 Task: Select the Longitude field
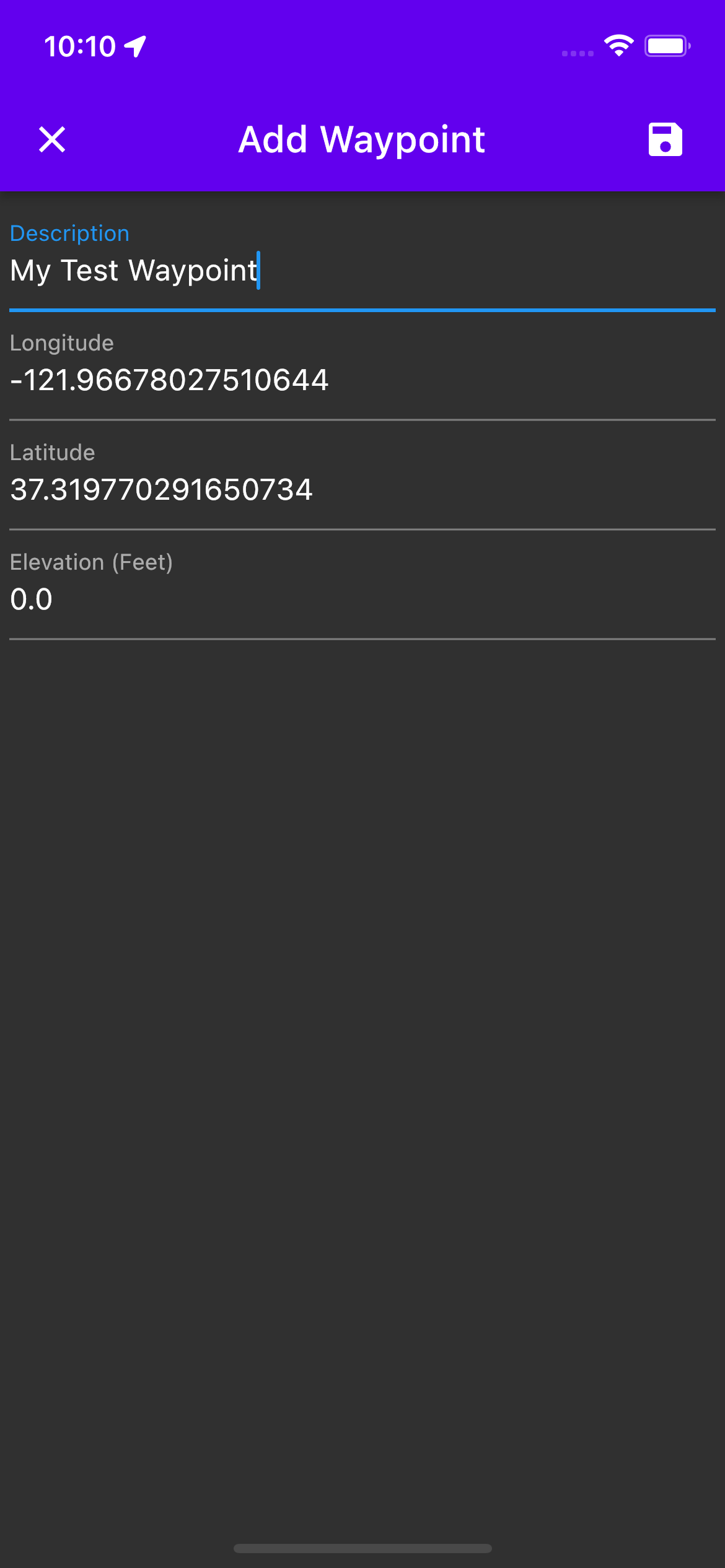tap(362, 373)
